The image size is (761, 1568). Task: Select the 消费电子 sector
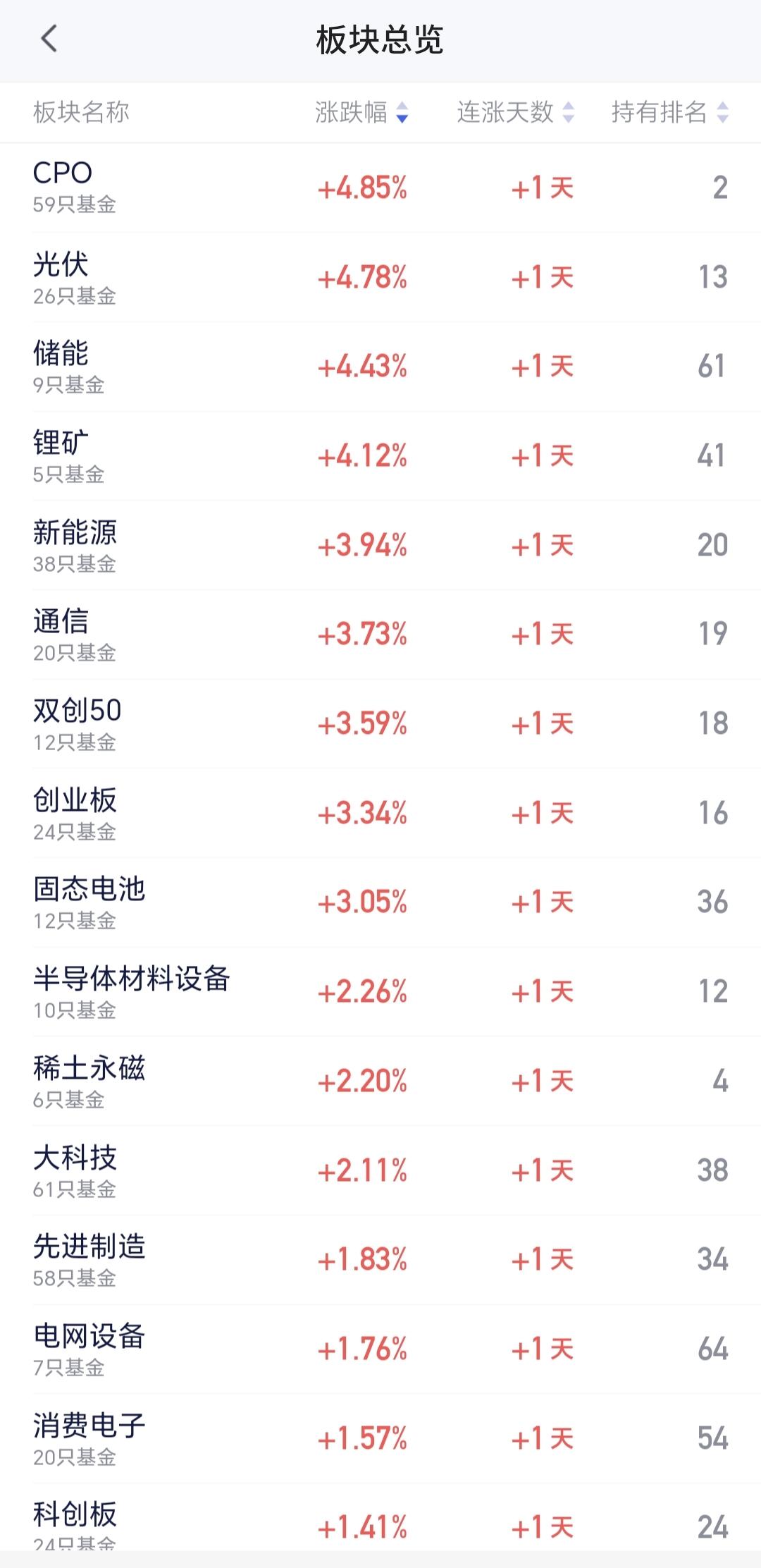(x=380, y=1438)
